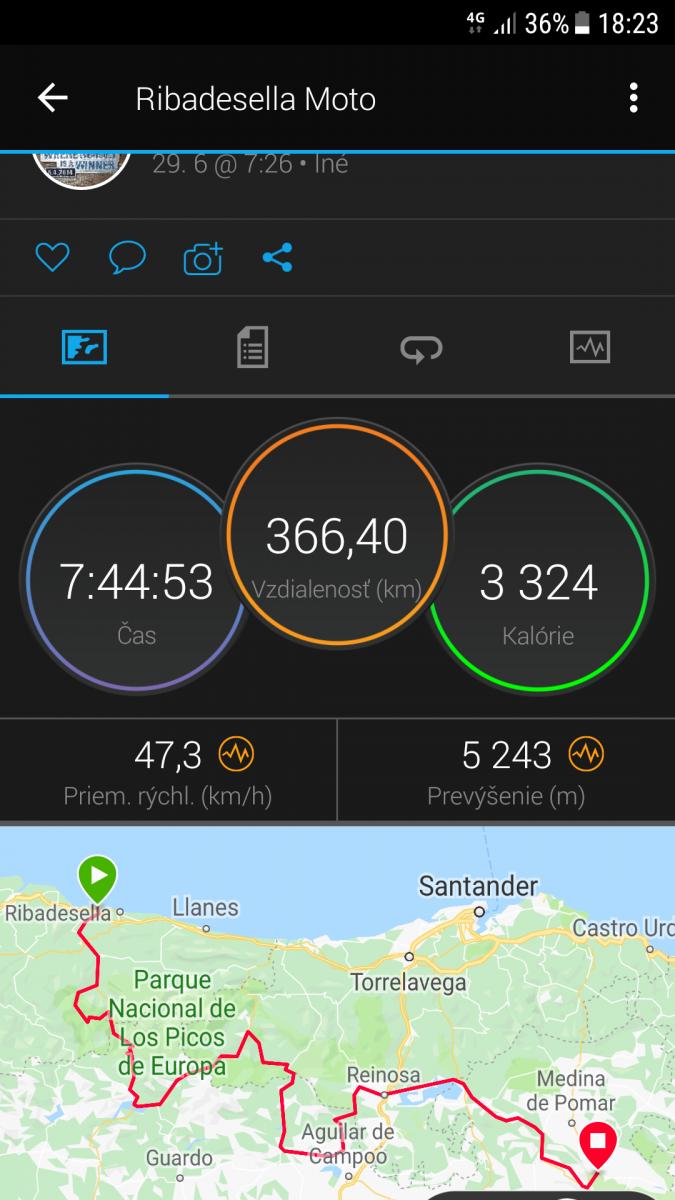Share this Ribadesella Moto activity

coord(277,257)
